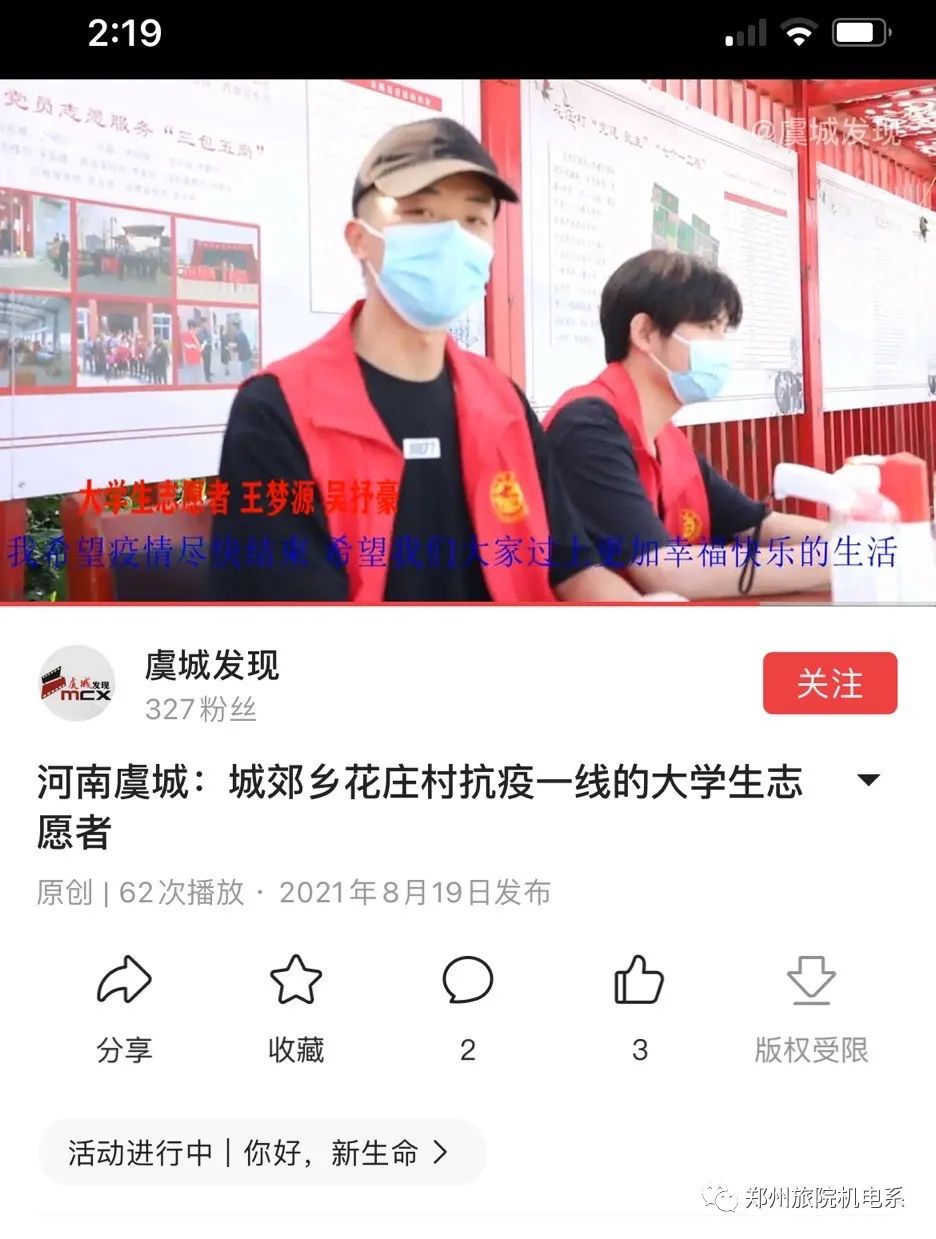Expand the video title with the arrow
This screenshot has height=1239, width=936.
click(868, 780)
